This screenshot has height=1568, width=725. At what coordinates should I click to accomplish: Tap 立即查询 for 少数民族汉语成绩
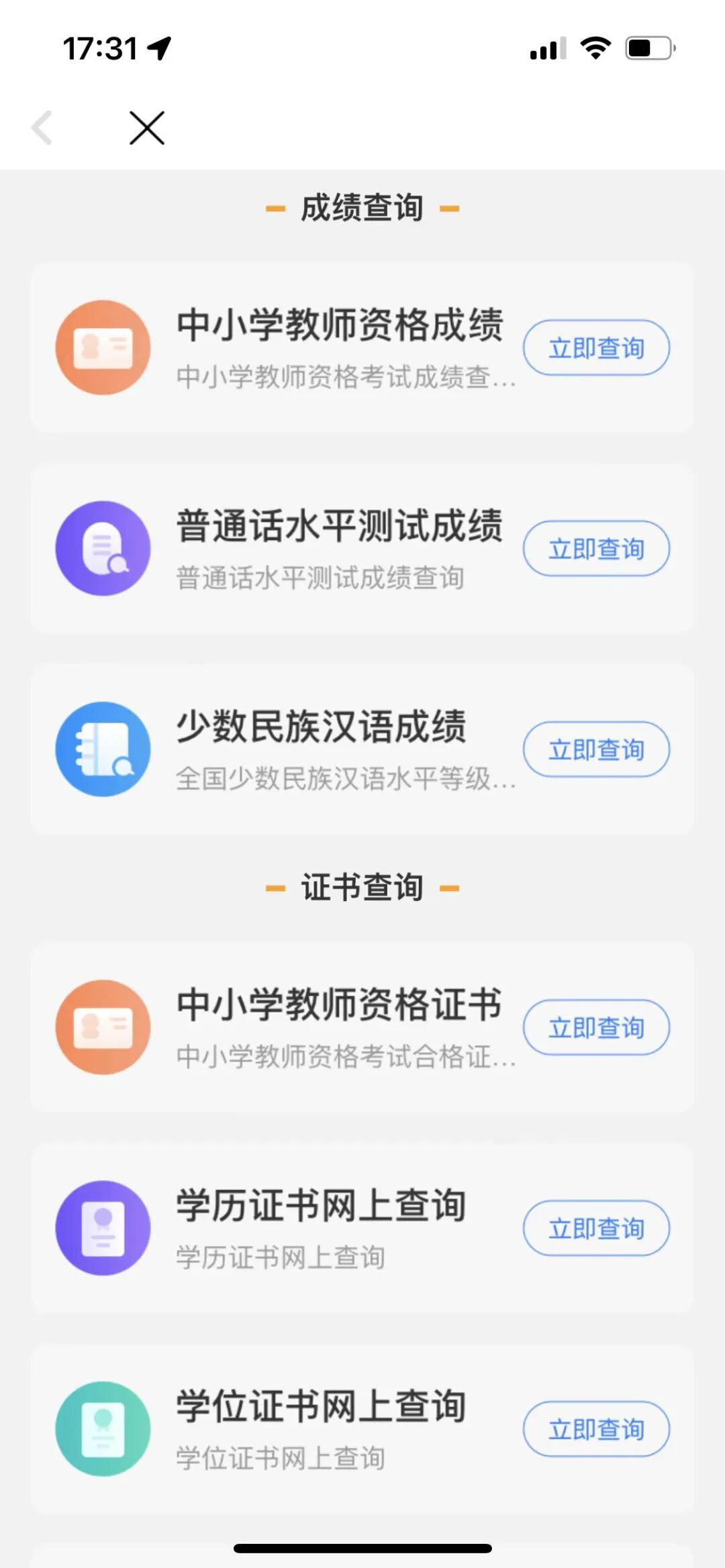(x=596, y=749)
